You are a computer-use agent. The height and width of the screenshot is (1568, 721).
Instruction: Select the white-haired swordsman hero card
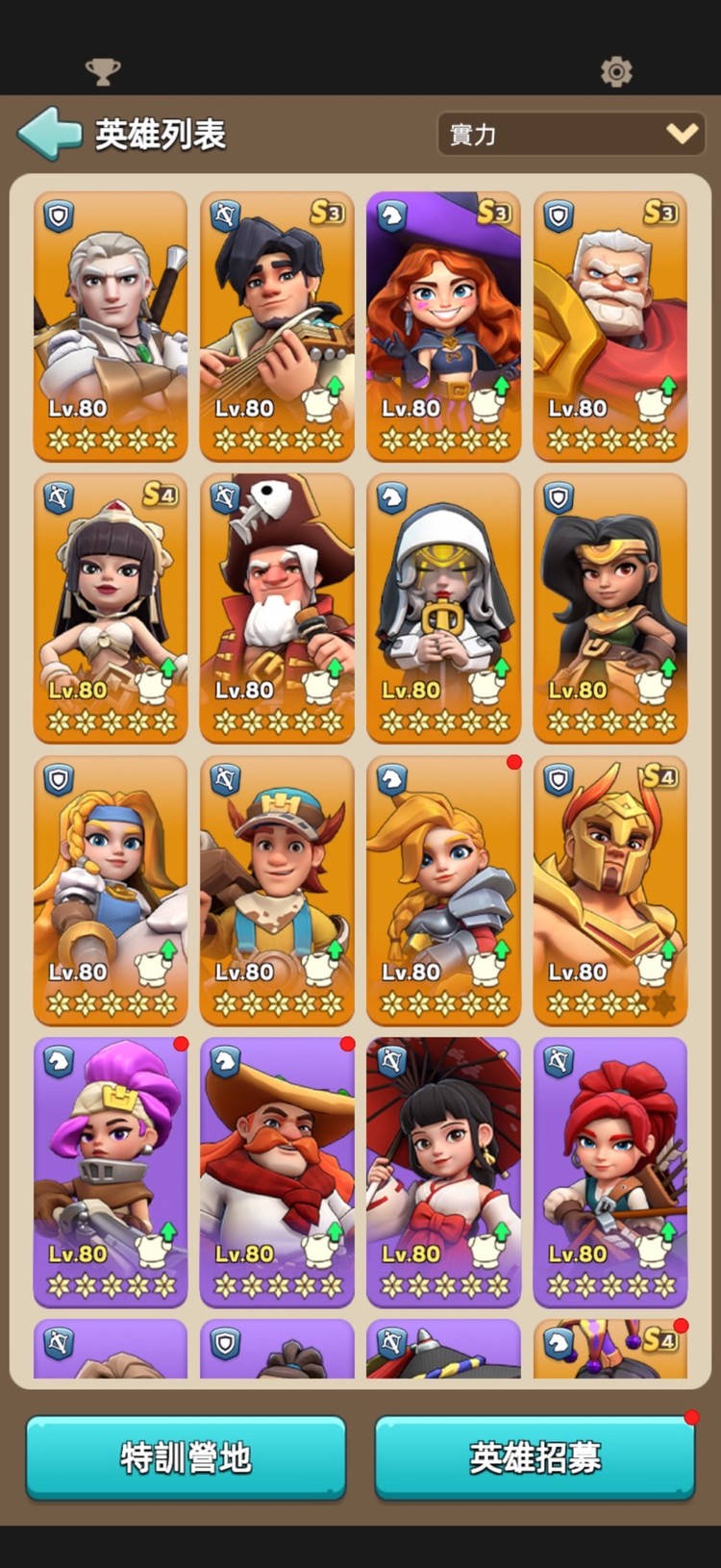(x=111, y=325)
